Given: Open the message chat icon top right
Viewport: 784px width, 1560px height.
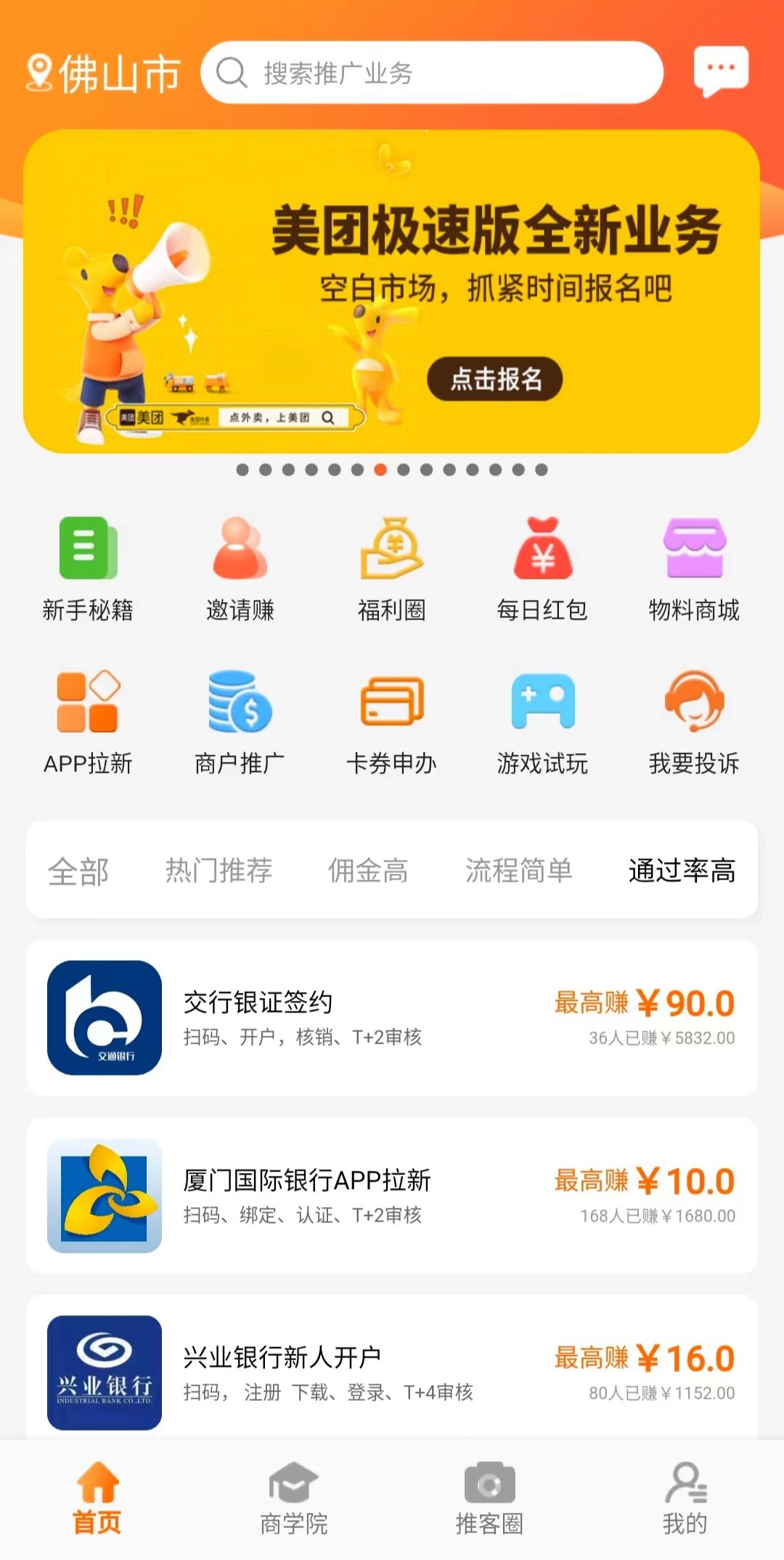Looking at the screenshot, I should [722, 70].
